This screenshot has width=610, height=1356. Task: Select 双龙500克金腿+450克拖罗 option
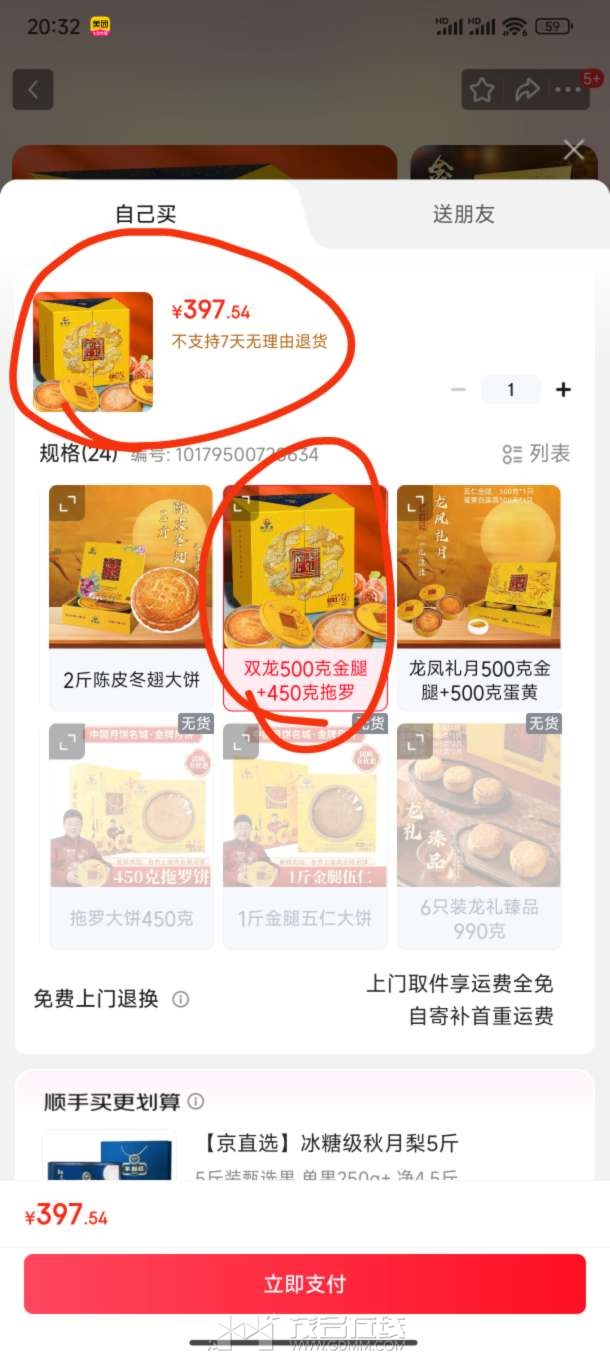(x=305, y=680)
